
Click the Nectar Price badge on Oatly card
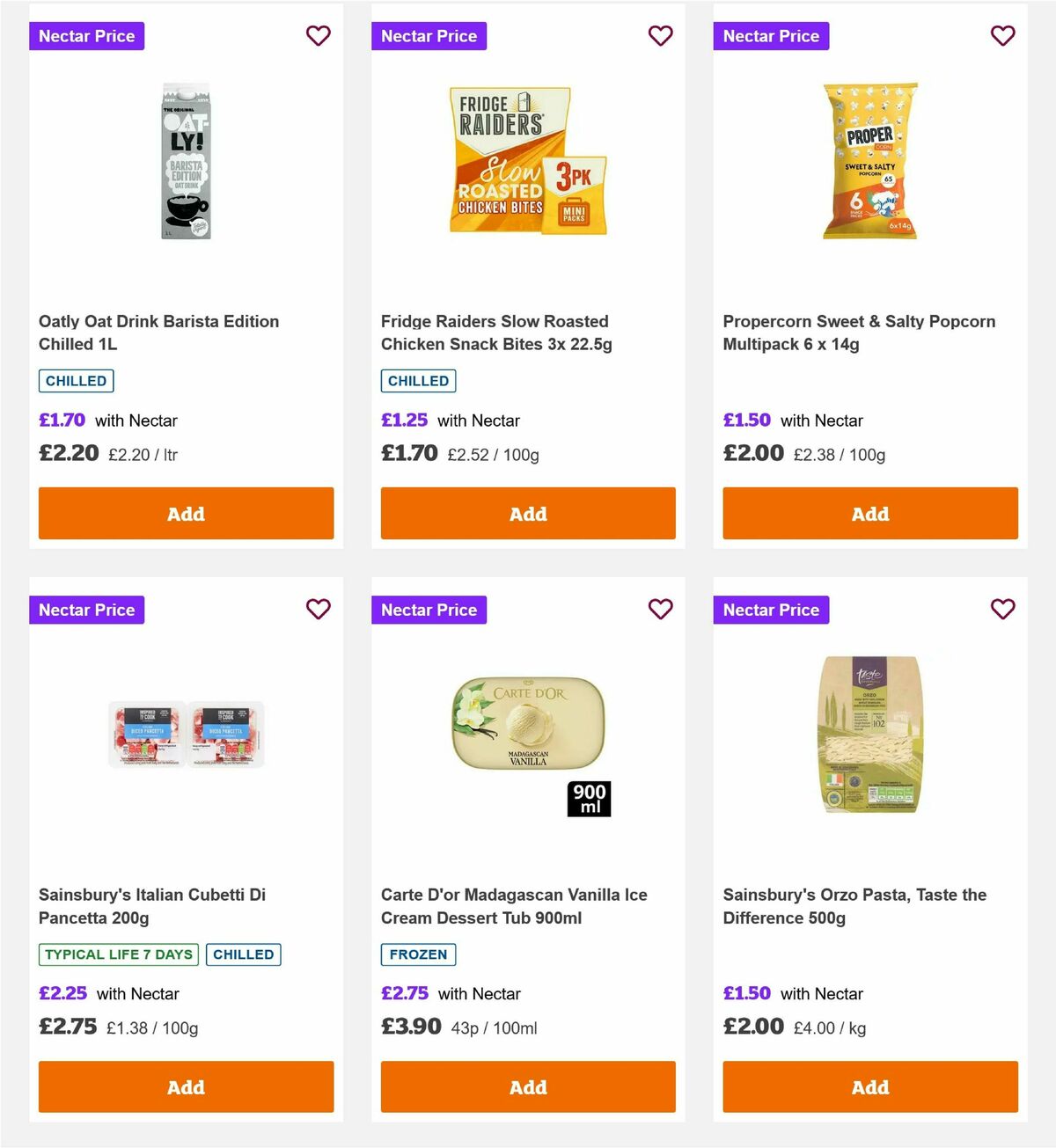85,36
